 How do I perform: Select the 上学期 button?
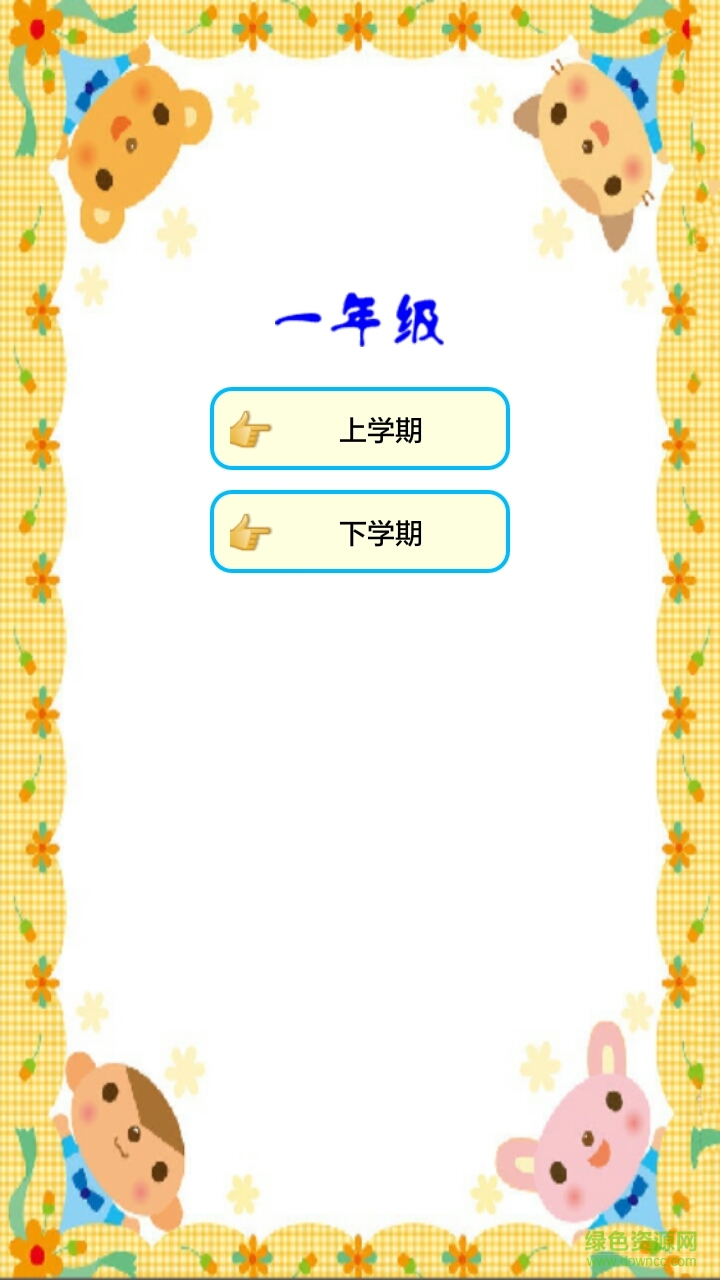click(x=360, y=429)
